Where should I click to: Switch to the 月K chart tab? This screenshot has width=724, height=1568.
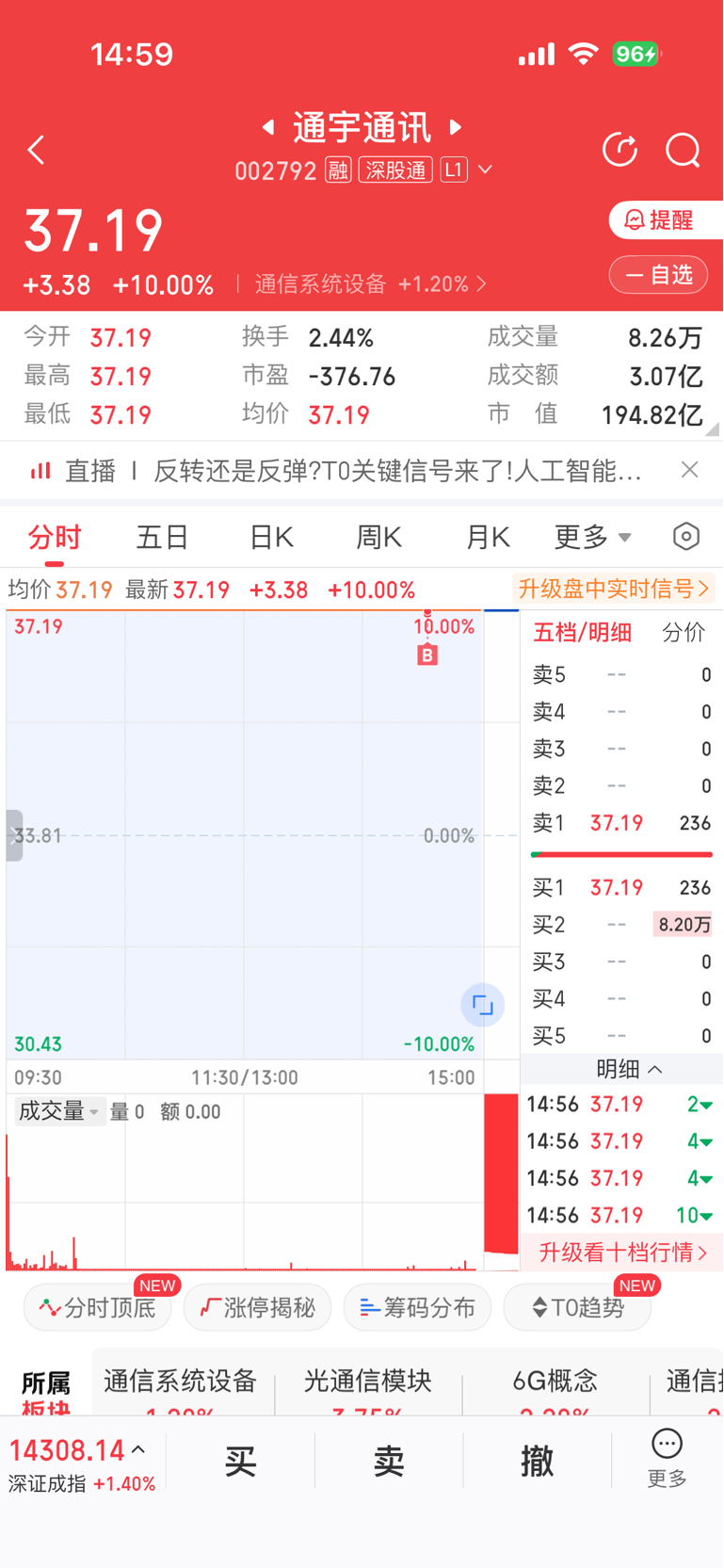(x=488, y=538)
